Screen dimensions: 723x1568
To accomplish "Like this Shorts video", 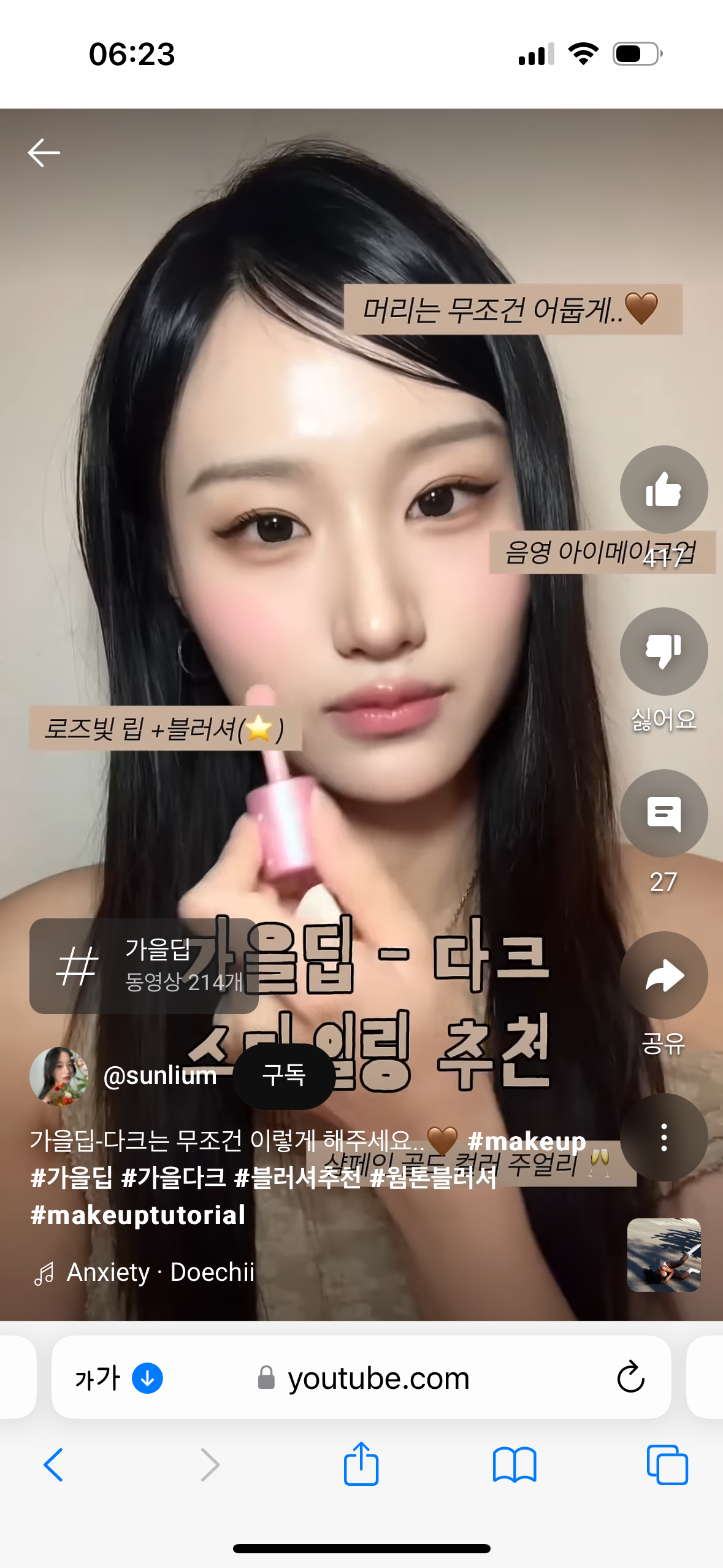I will tap(664, 489).
